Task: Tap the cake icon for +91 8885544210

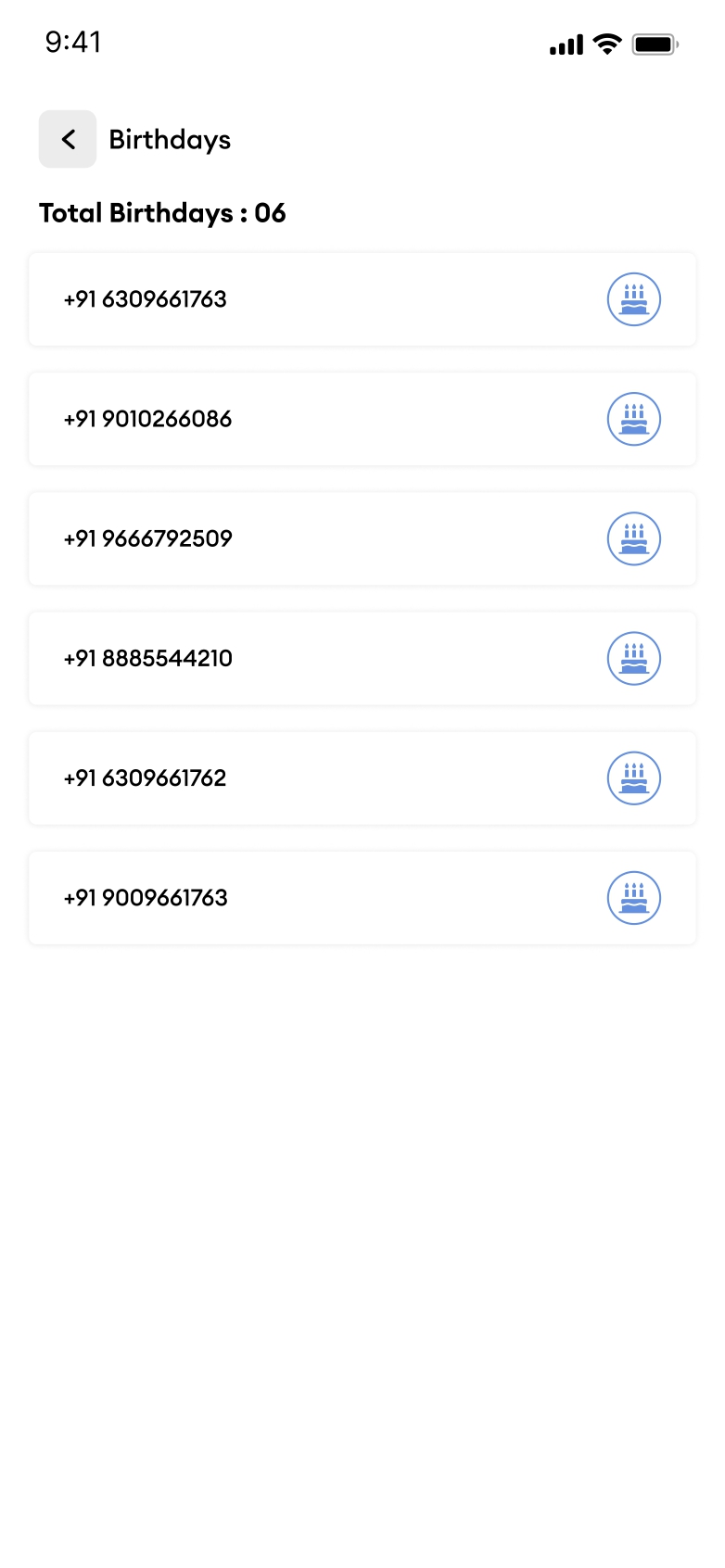Action: (634, 658)
